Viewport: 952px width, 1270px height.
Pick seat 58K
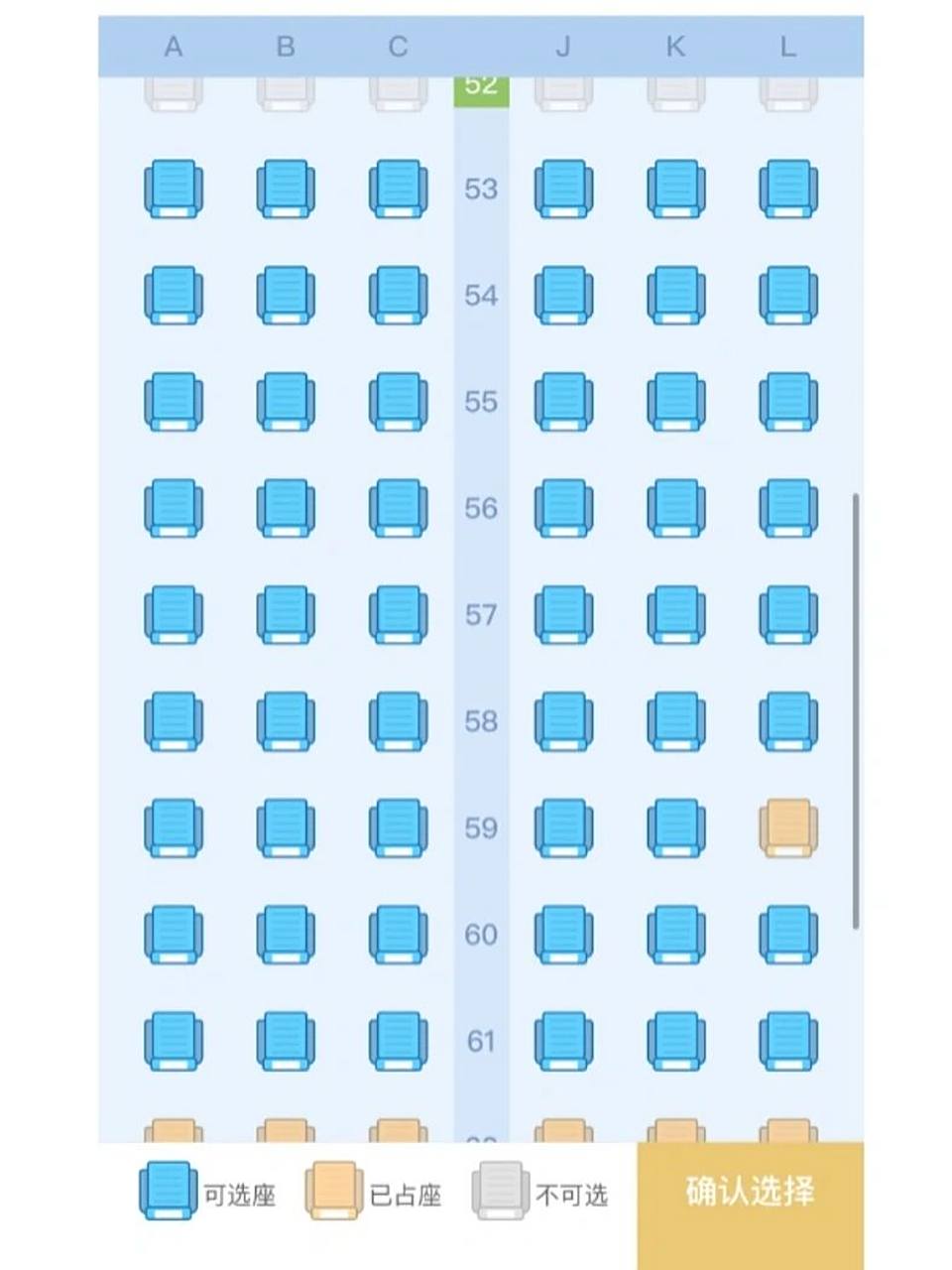click(x=676, y=721)
